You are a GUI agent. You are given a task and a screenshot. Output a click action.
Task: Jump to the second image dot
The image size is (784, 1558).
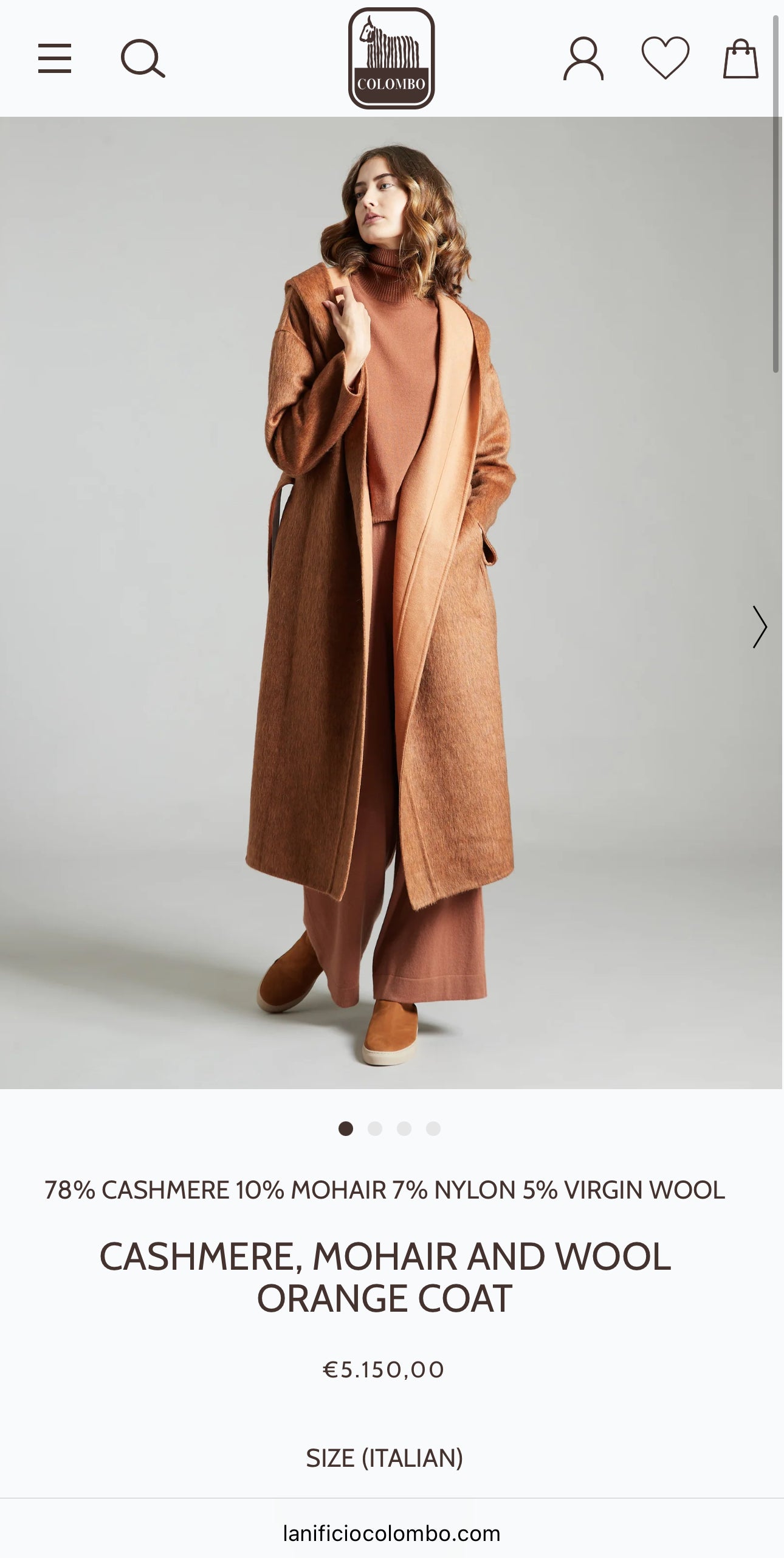click(x=375, y=1129)
